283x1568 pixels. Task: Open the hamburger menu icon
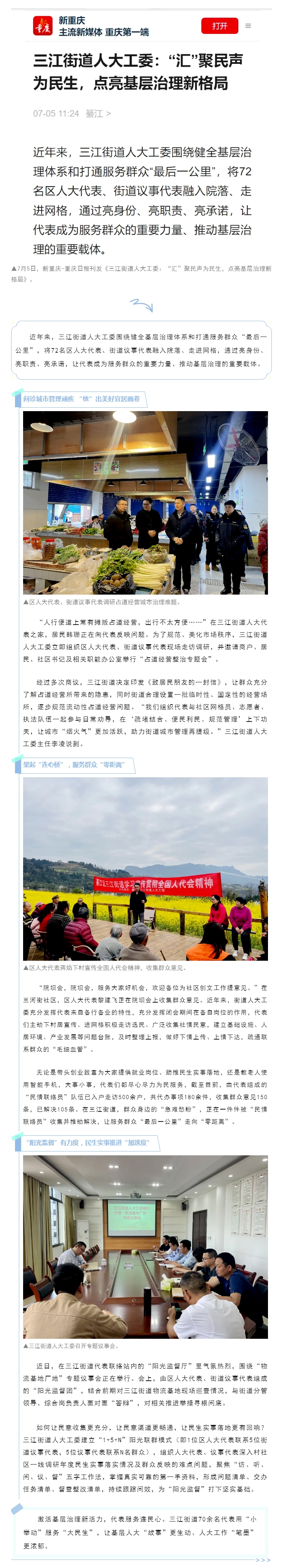pyautogui.click(x=248, y=25)
